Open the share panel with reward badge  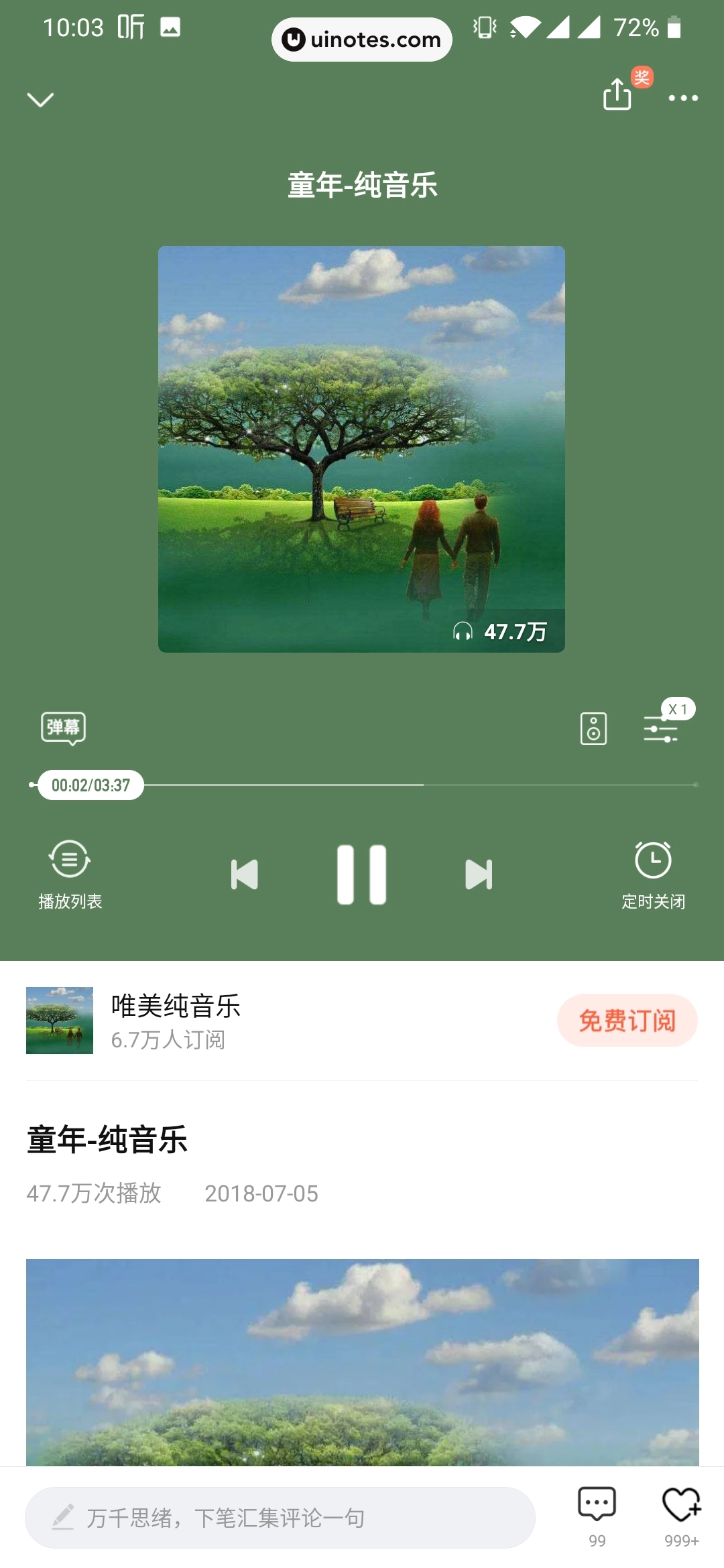click(617, 97)
